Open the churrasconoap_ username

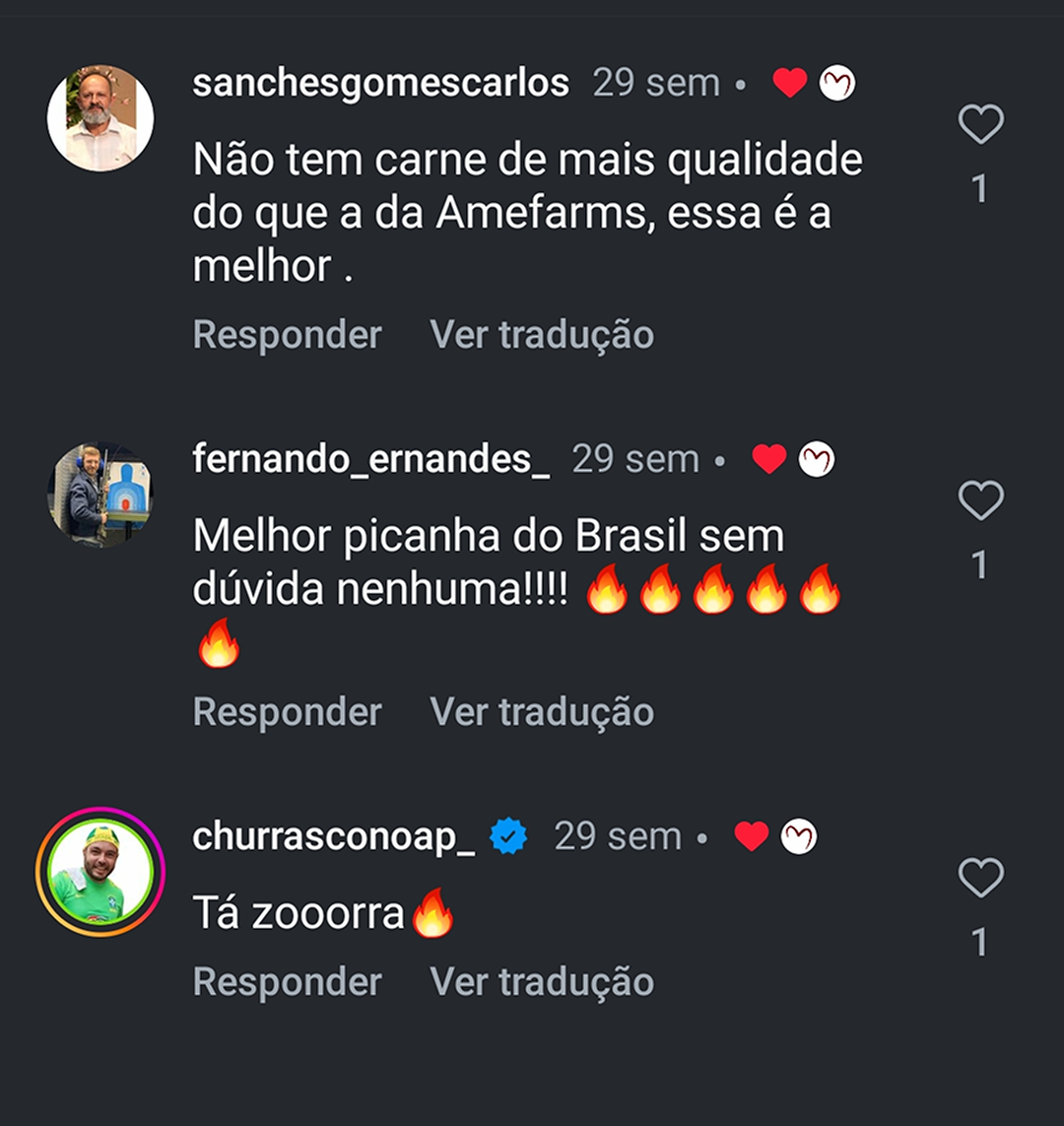[x=333, y=836]
